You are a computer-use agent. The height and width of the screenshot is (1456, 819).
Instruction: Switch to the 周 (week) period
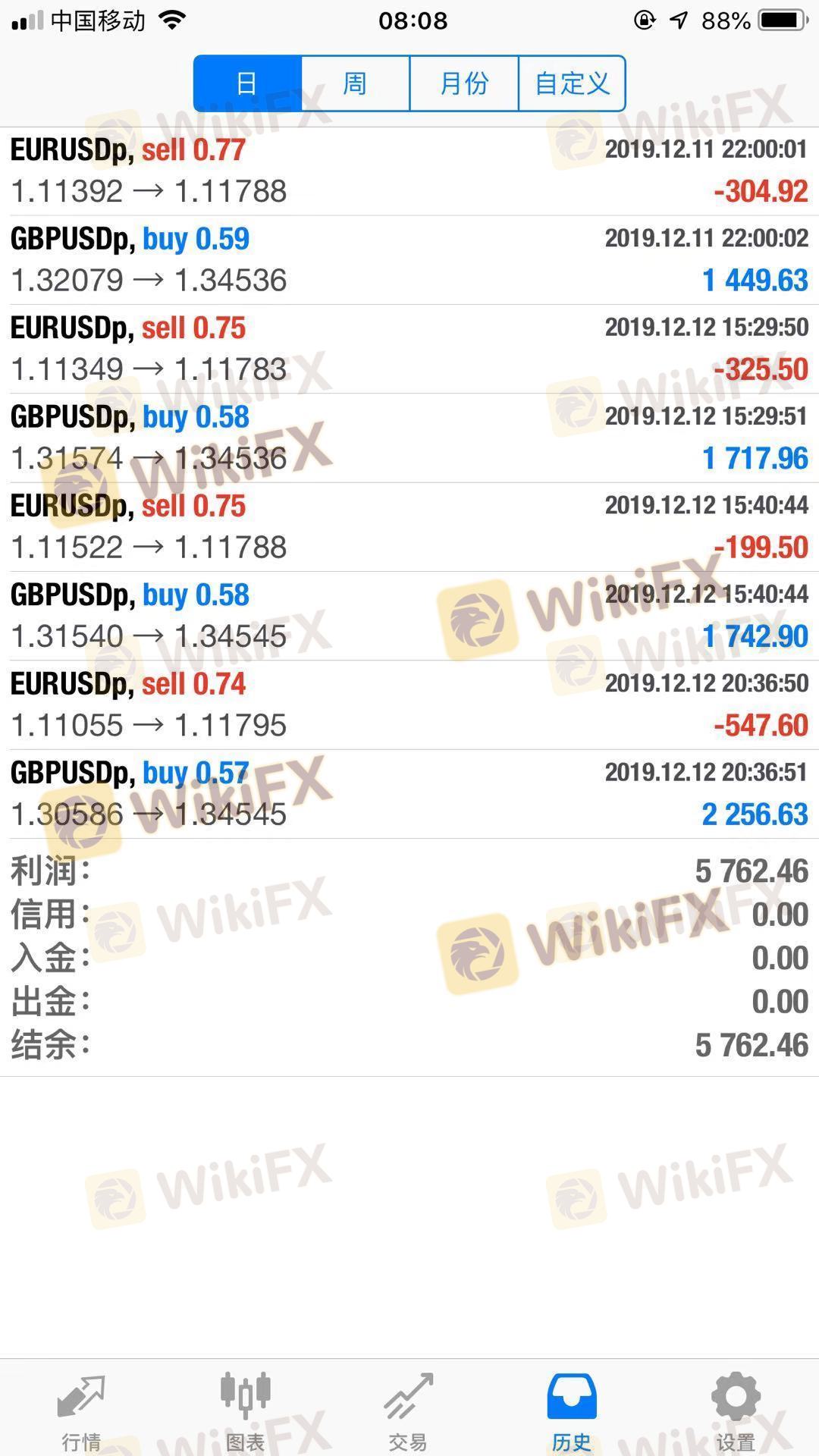tap(356, 83)
